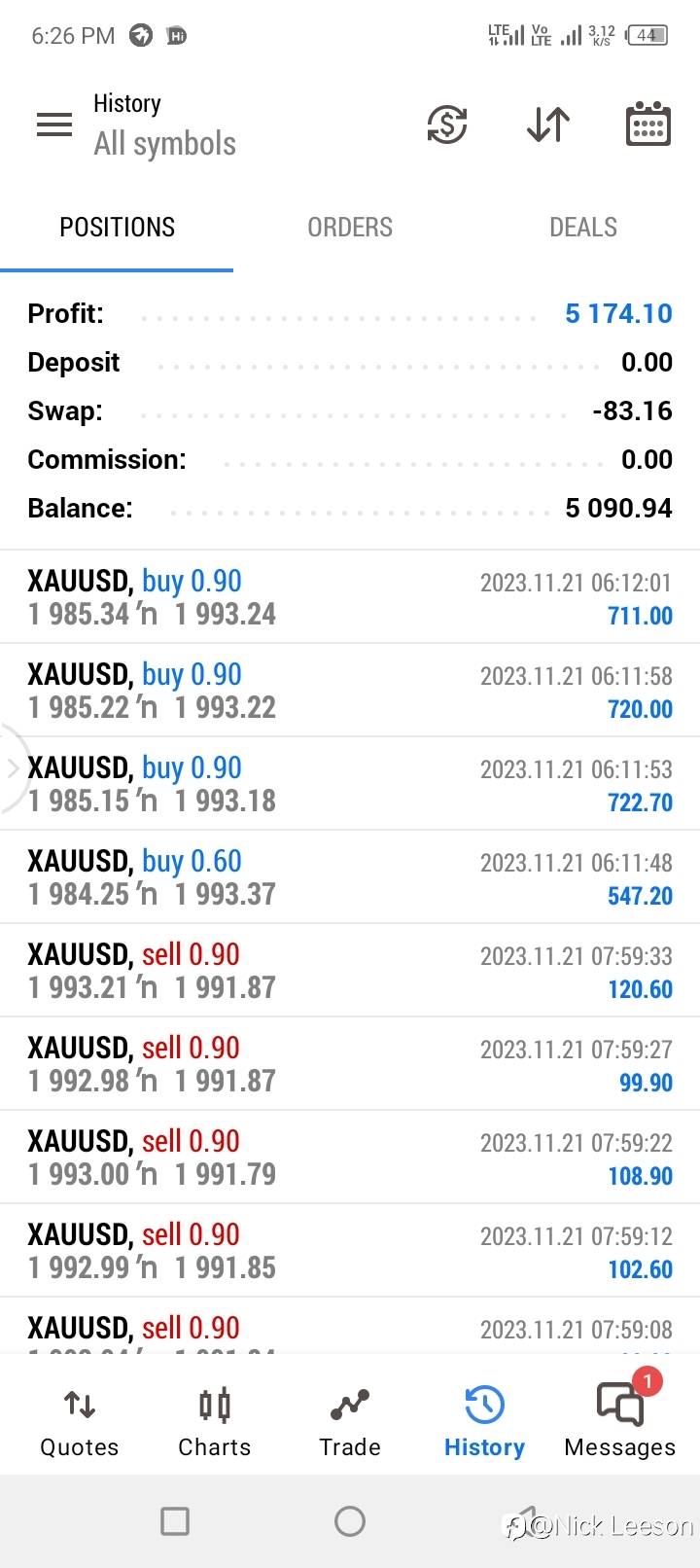Open the XAUUSD sell with 108.90 profit
This screenshot has height=1568, width=700.
click(x=350, y=1158)
